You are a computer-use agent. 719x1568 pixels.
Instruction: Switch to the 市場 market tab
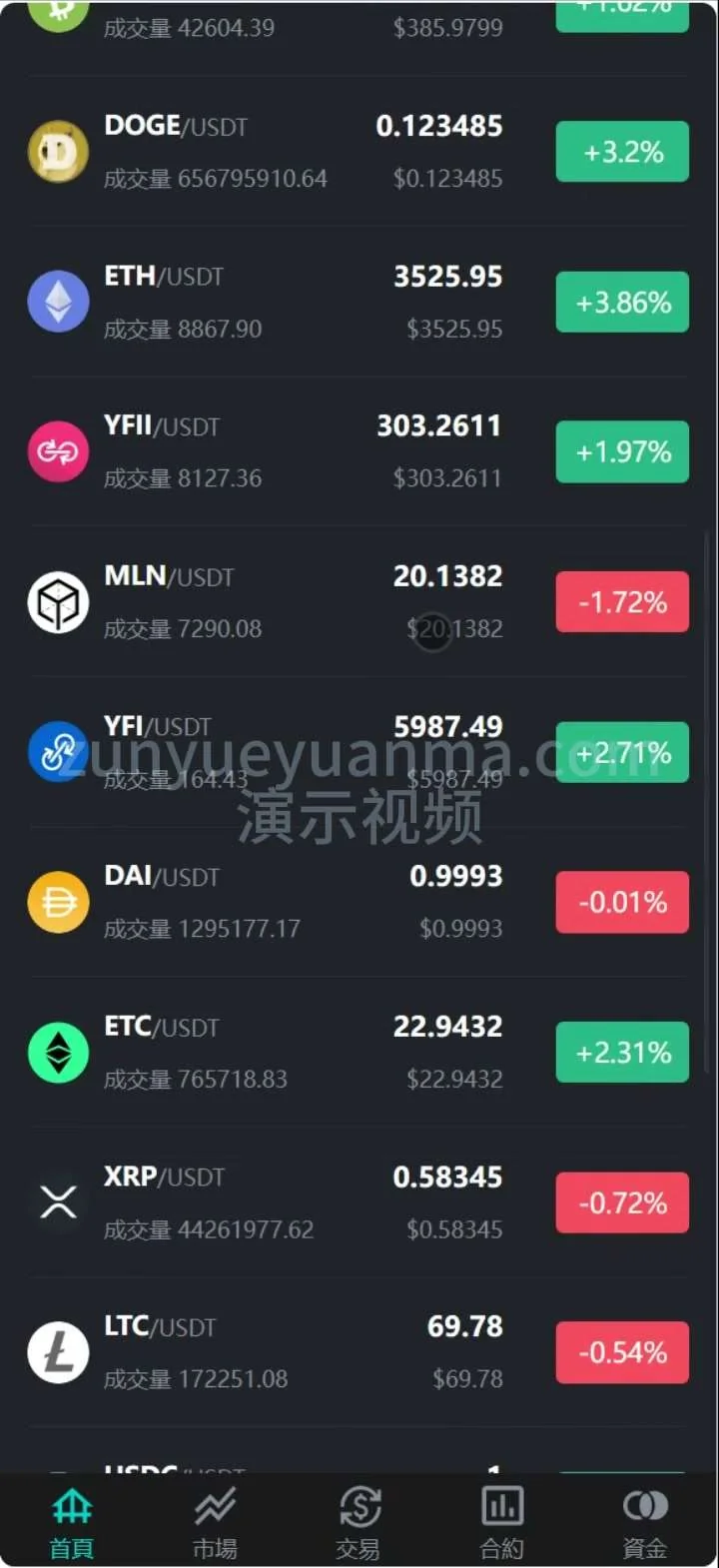pos(215,1523)
